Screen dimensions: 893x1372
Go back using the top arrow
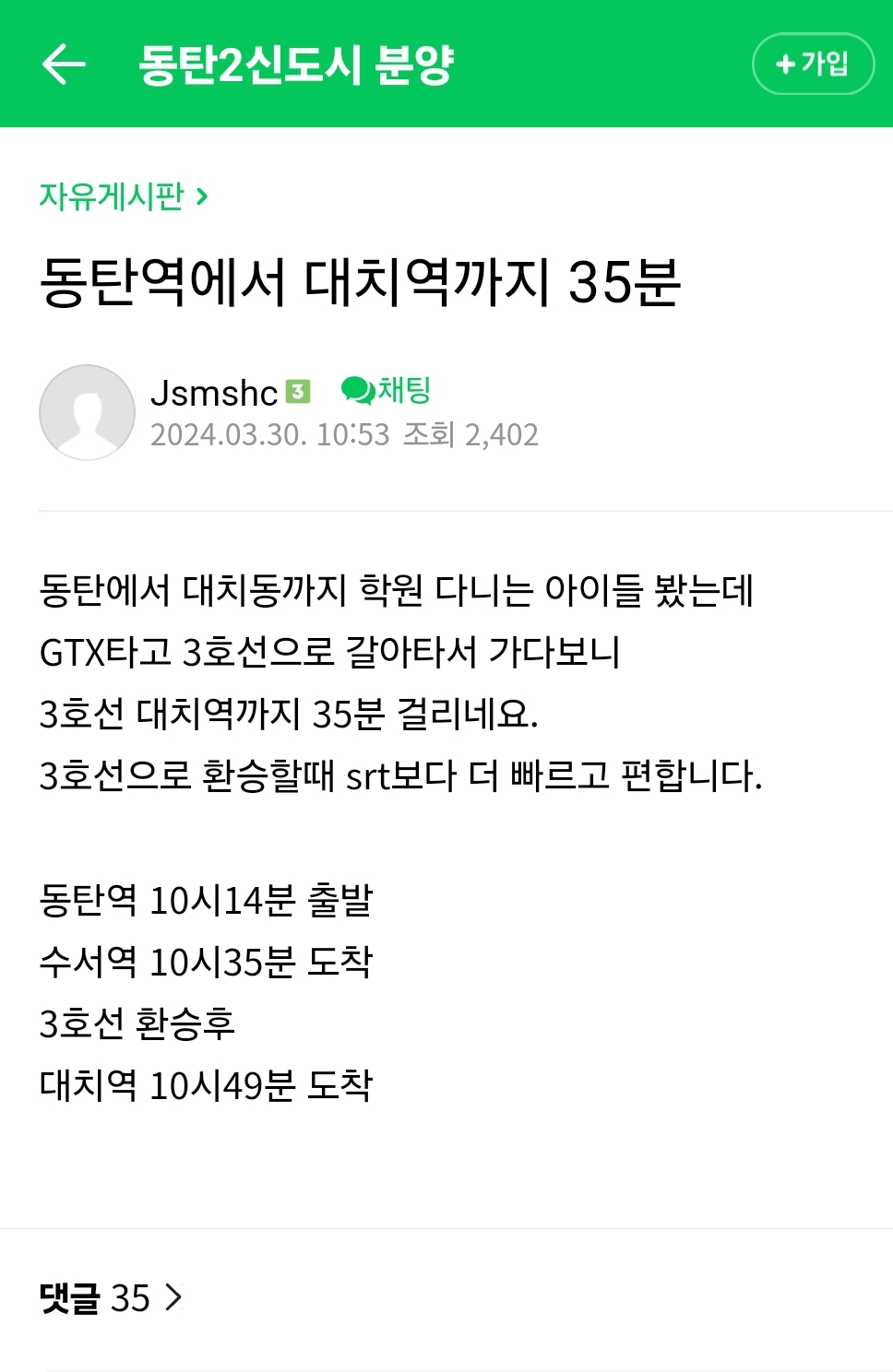click(64, 65)
